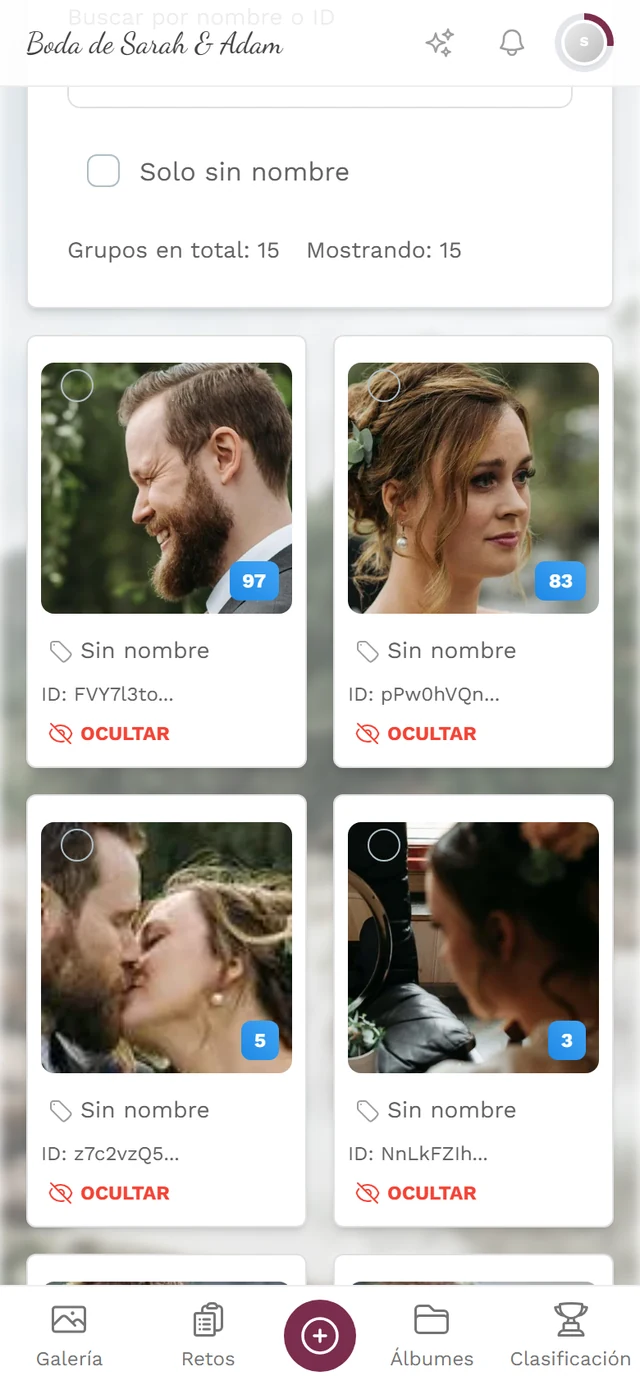
Task: Open the group with 3 photos
Action: (x=473, y=948)
